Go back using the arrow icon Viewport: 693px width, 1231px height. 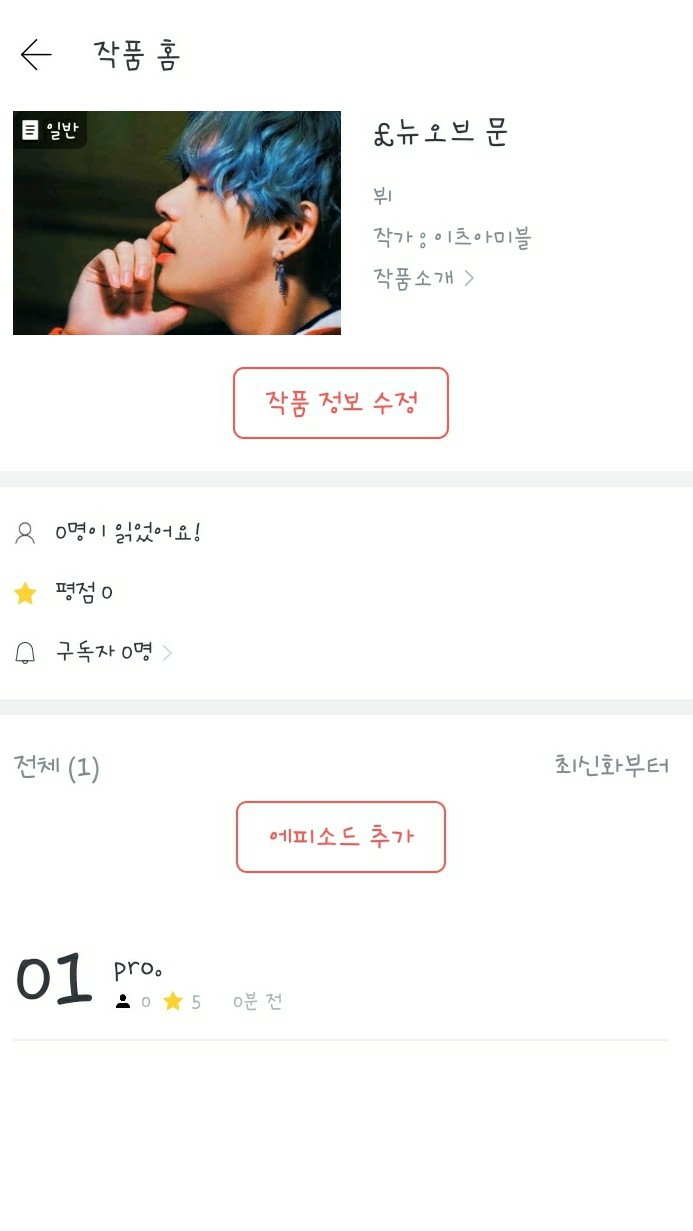coord(36,55)
